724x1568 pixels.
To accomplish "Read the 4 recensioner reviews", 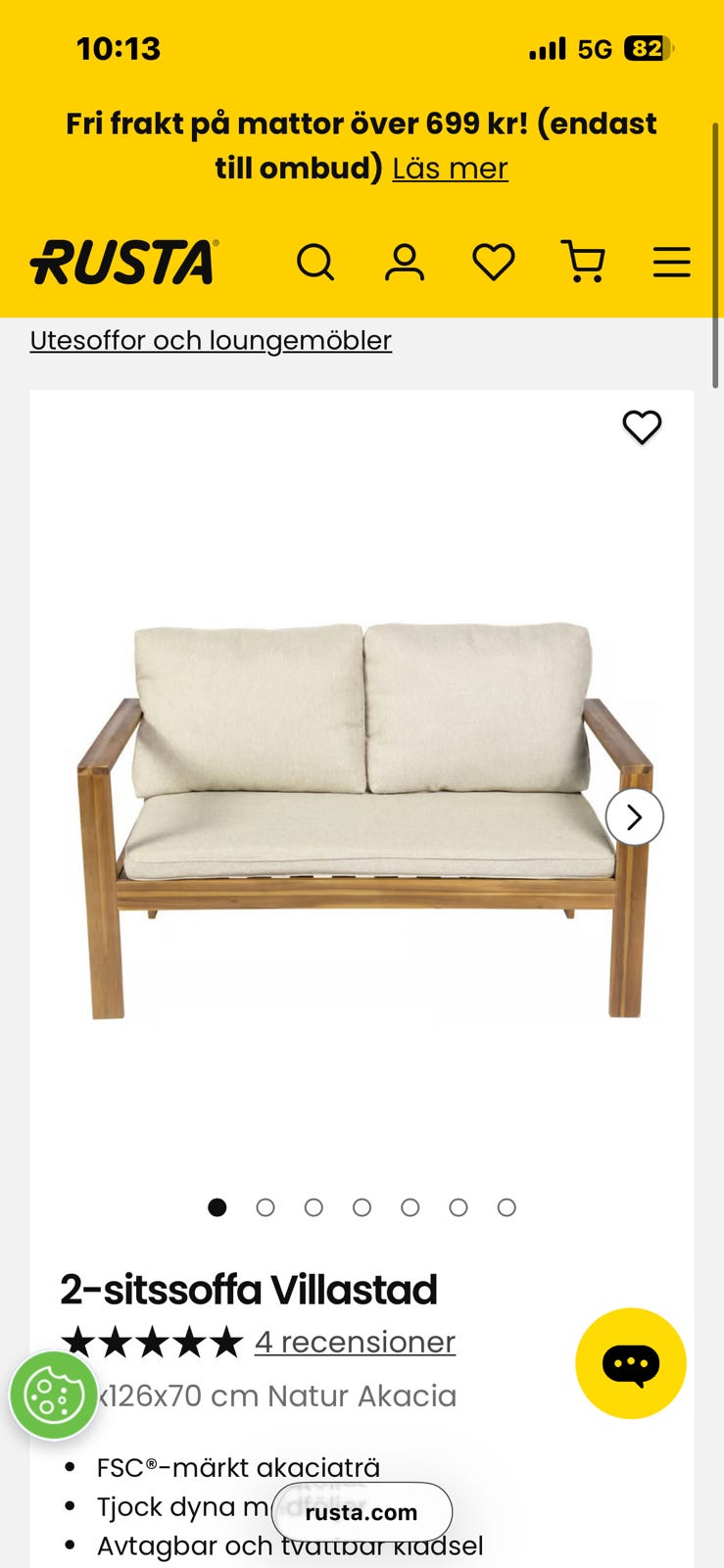I will pos(355,1342).
